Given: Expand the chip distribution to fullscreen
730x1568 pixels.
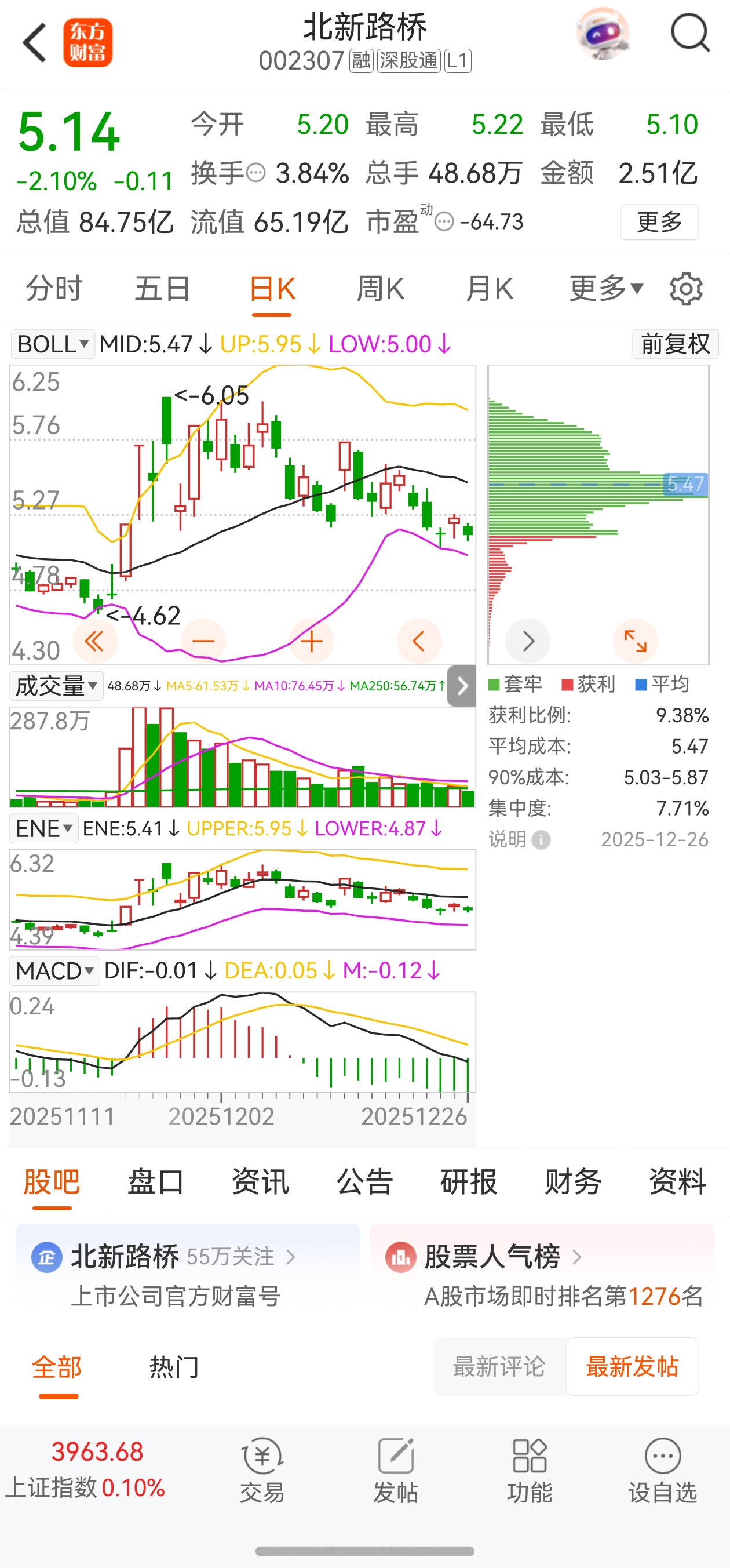Looking at the screenshot, I should [x=636, y=641].
